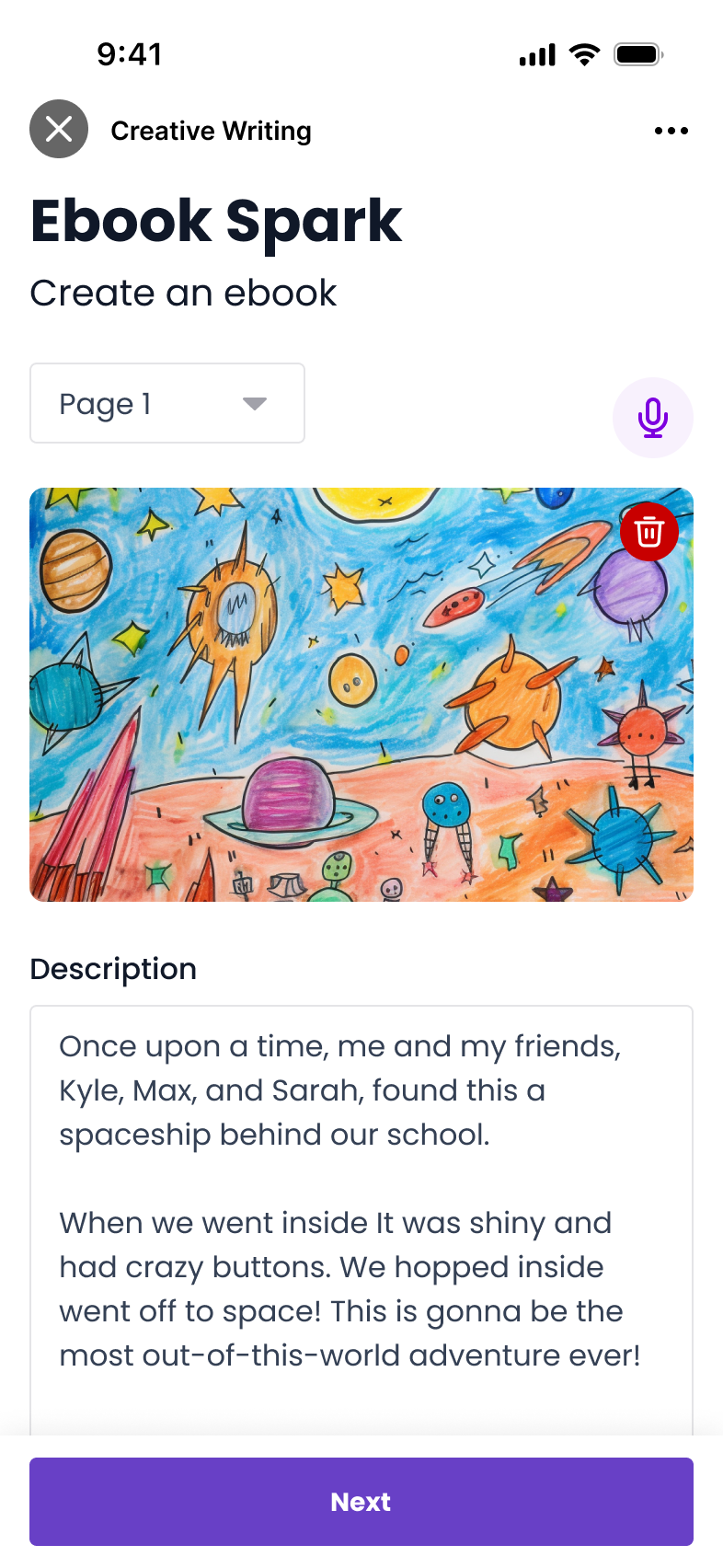Open the three-dot options menu
This screenshot has height=1568, width=723.
click(x=671, y=130)
